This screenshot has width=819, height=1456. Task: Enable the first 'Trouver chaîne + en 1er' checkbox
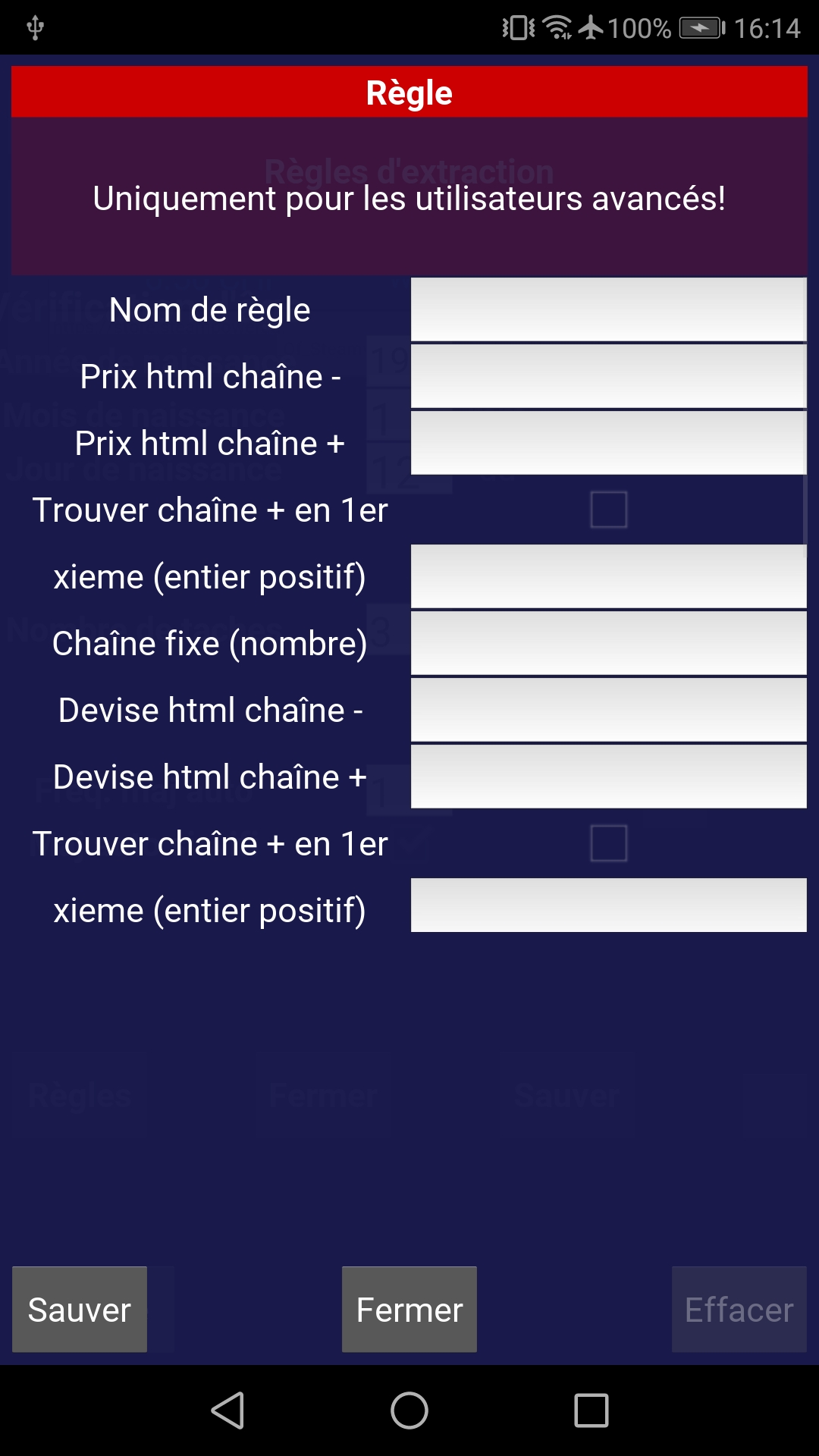coord(609,510)
